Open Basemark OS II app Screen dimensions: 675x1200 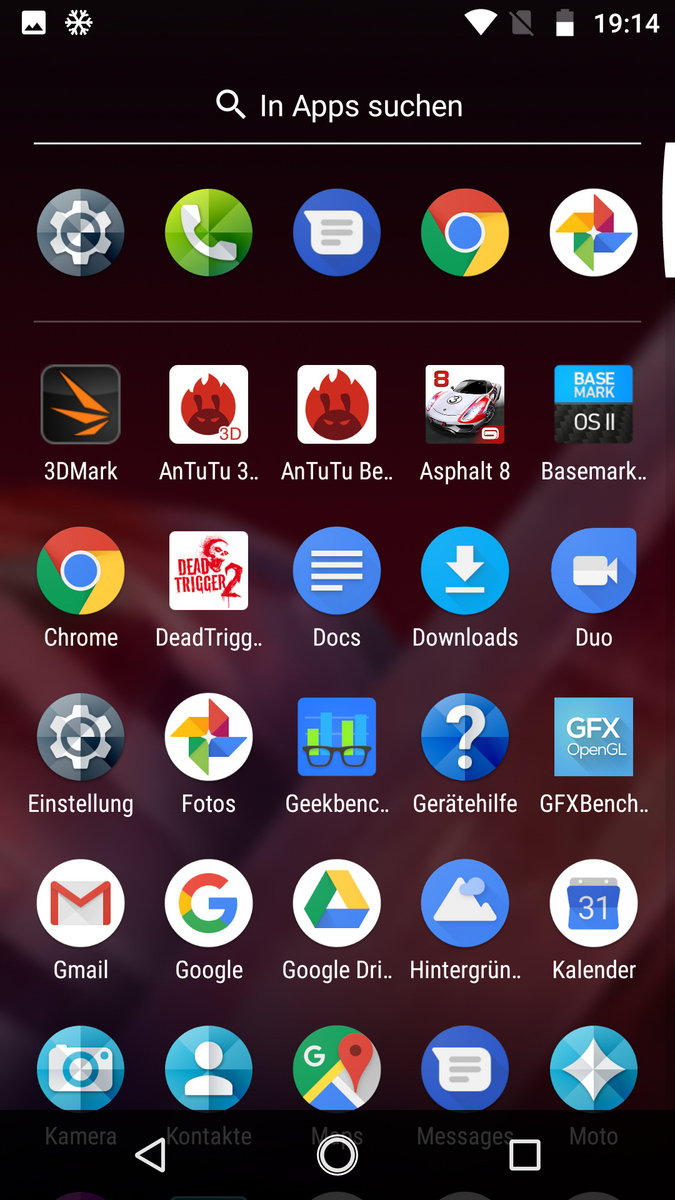(x=594, y=405)
